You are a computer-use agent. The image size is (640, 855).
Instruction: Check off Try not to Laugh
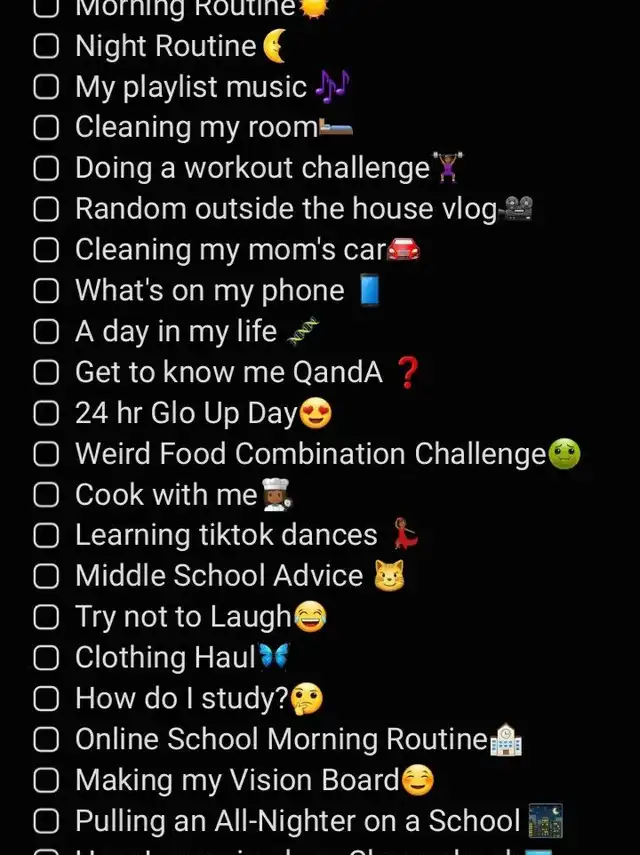pyautogui.click(x=46, y=618)
